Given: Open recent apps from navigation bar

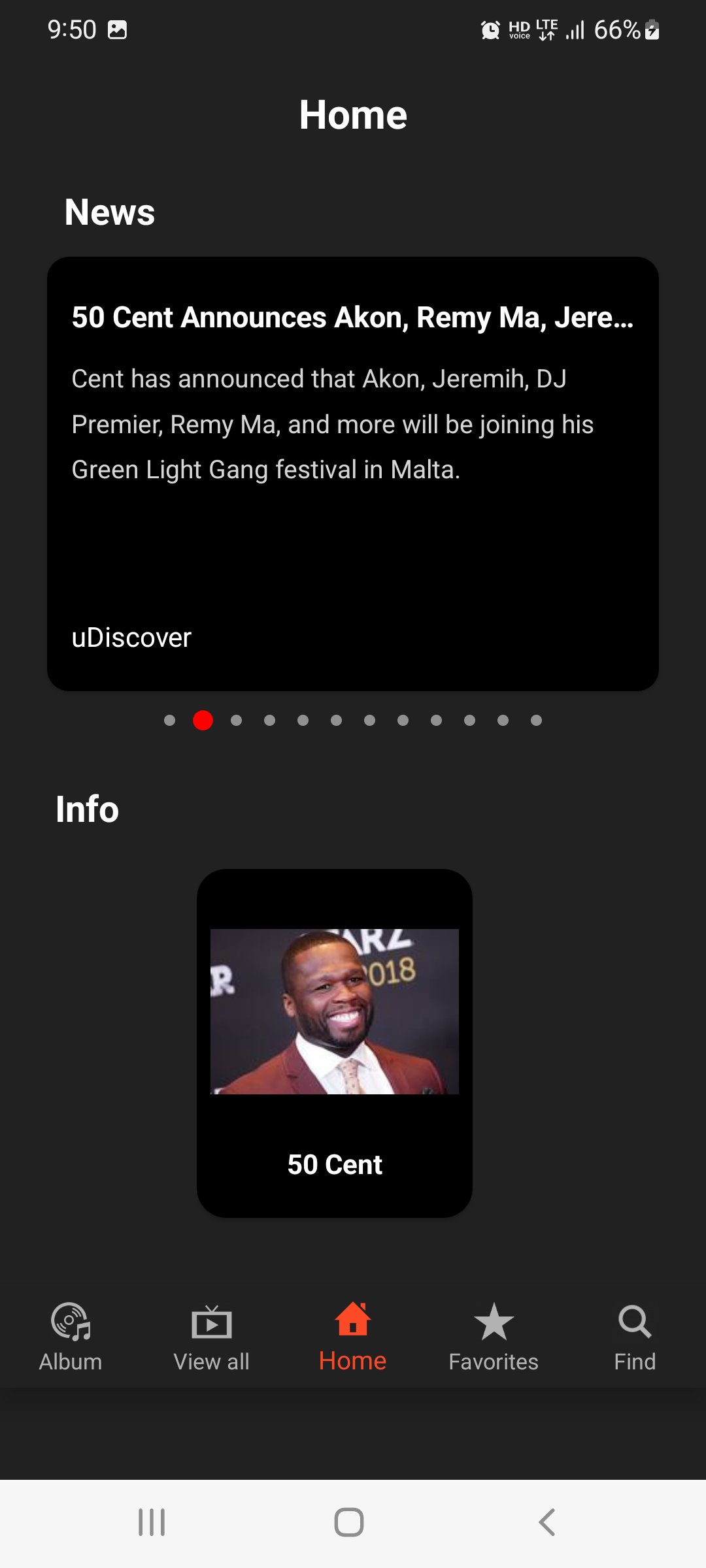Looking at the screenshot, I should 152,1522.
